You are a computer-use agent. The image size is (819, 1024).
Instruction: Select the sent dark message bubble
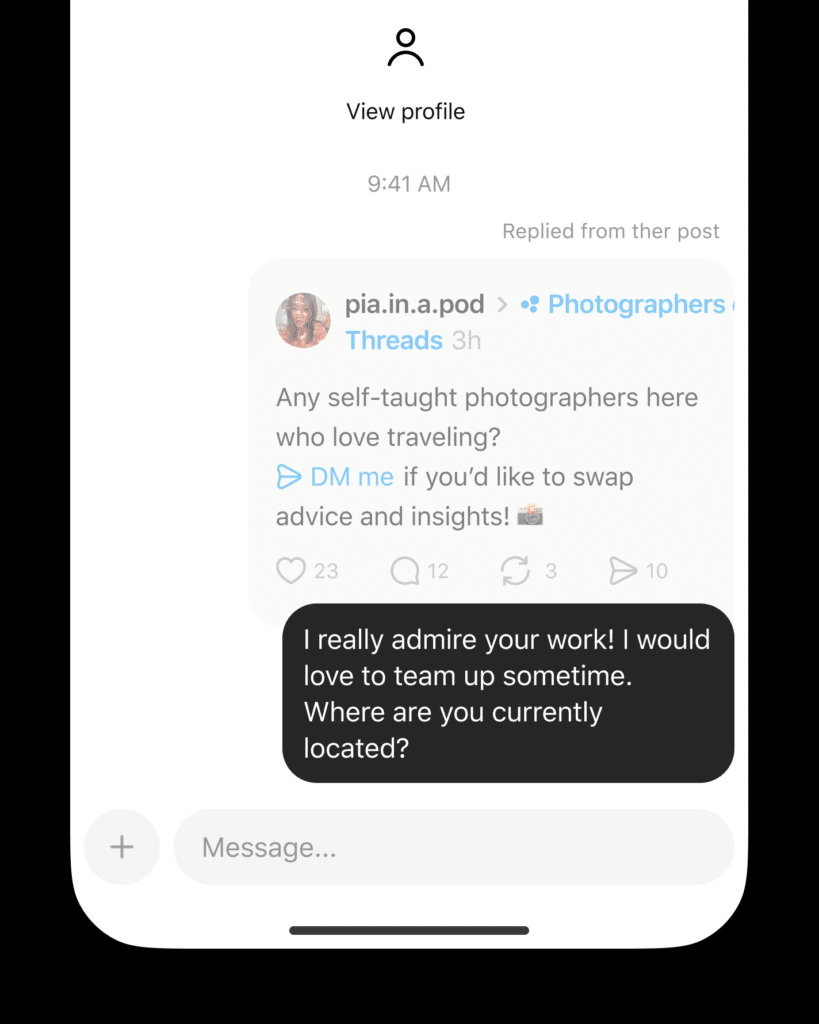click(507, 693)
